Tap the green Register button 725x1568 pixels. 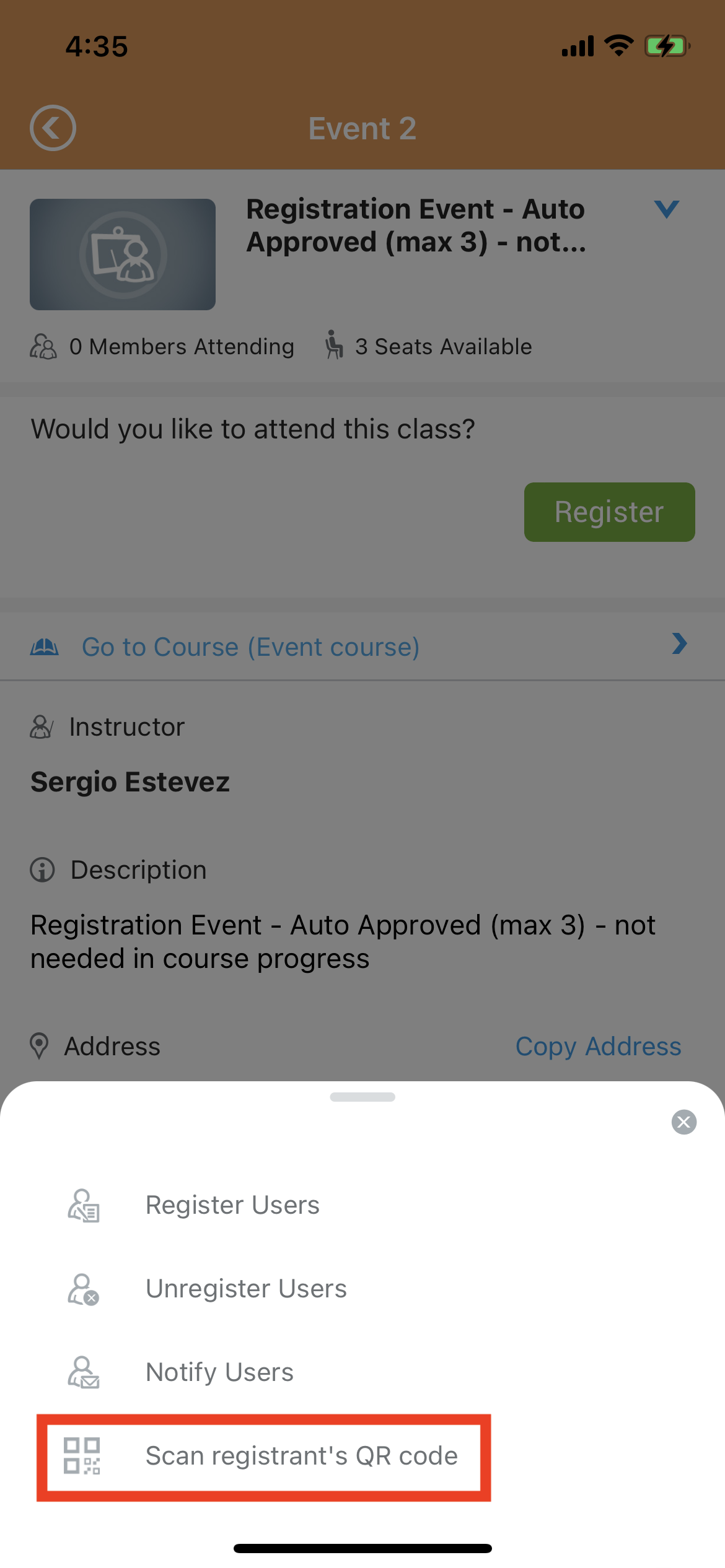pyautogui.click(x=609, y=512)
